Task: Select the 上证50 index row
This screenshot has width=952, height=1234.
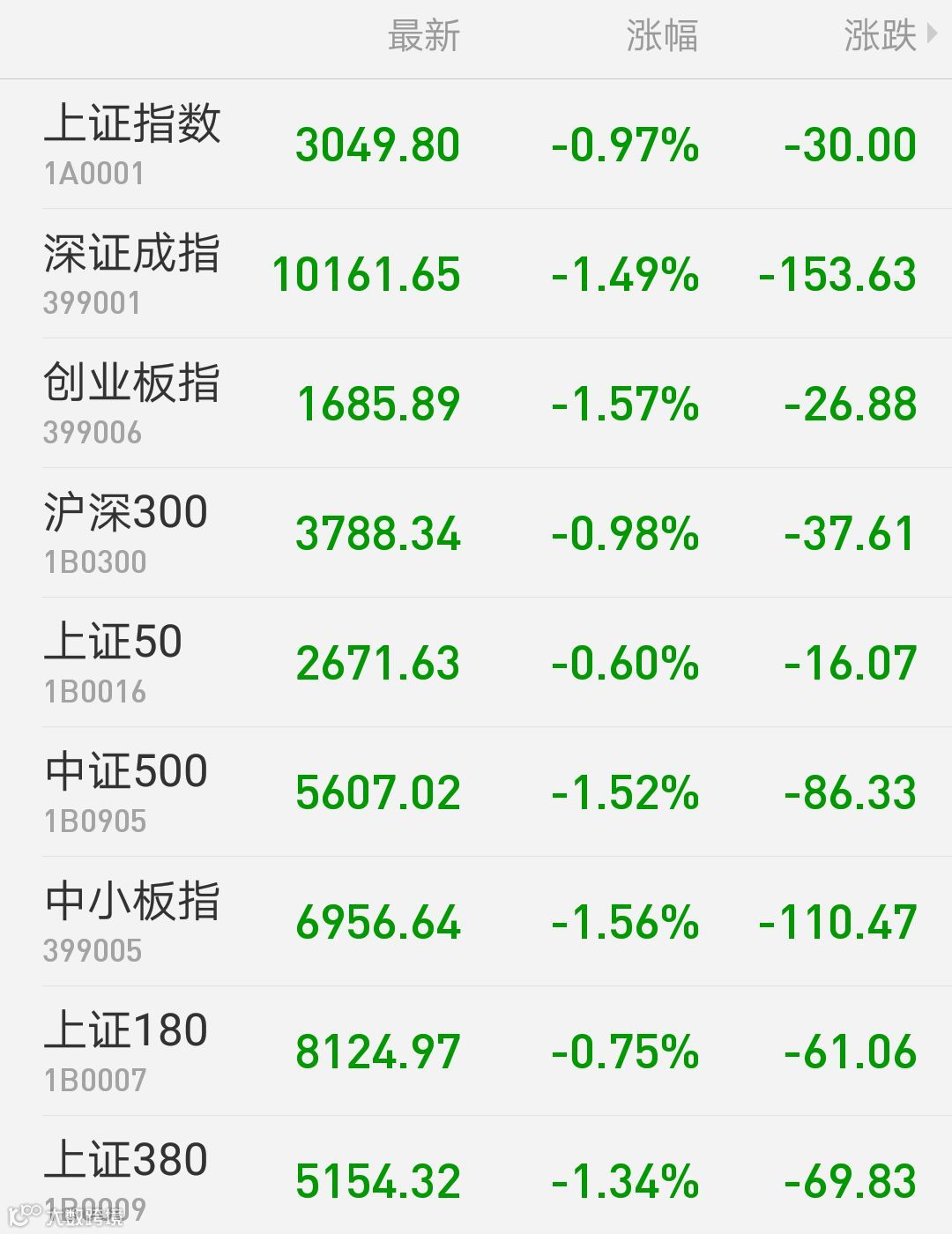Action: click(476, 663)
